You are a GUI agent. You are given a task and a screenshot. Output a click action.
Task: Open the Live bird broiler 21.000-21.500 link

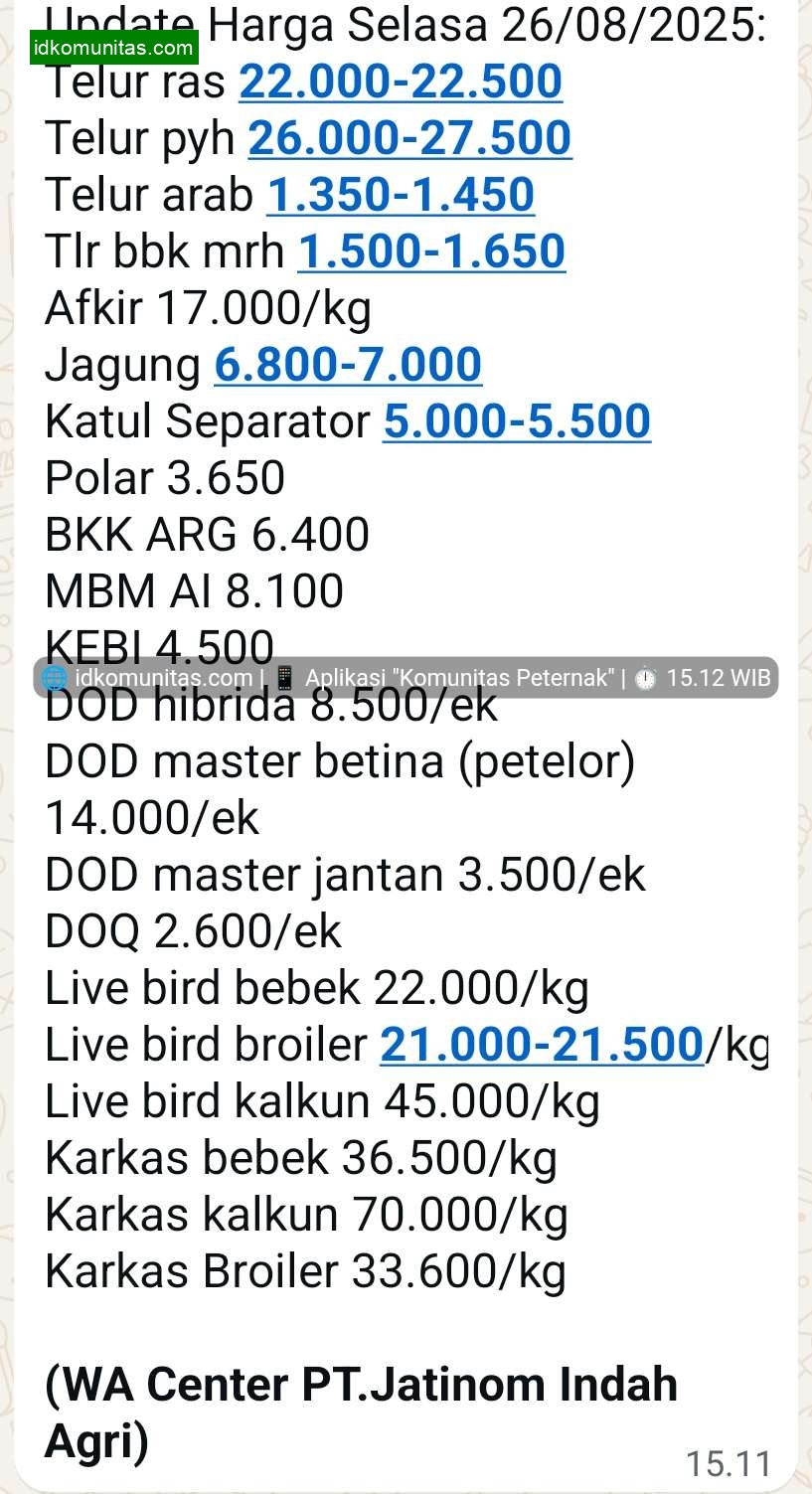(542, 1046)
